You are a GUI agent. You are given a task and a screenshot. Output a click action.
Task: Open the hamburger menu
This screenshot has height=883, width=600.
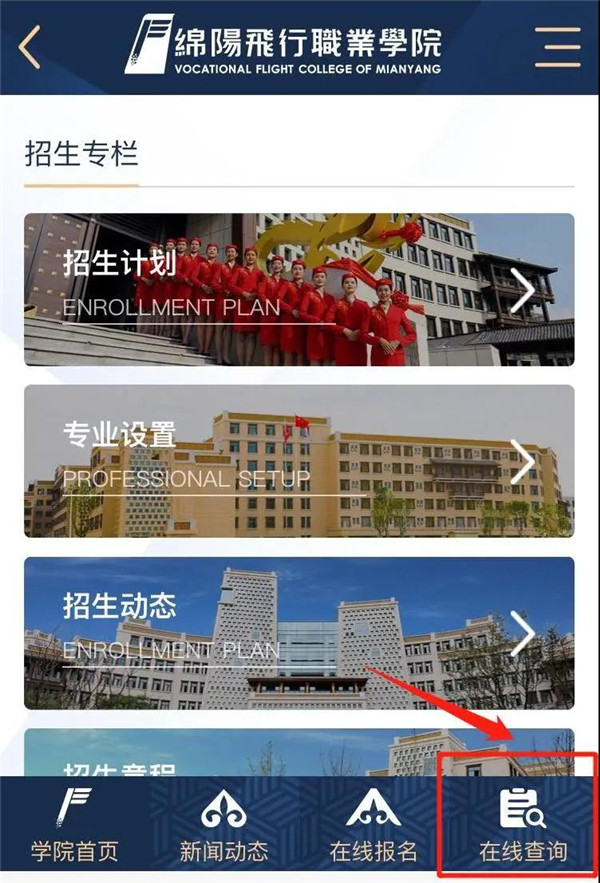pyautogui.click(x=557, y=47)
